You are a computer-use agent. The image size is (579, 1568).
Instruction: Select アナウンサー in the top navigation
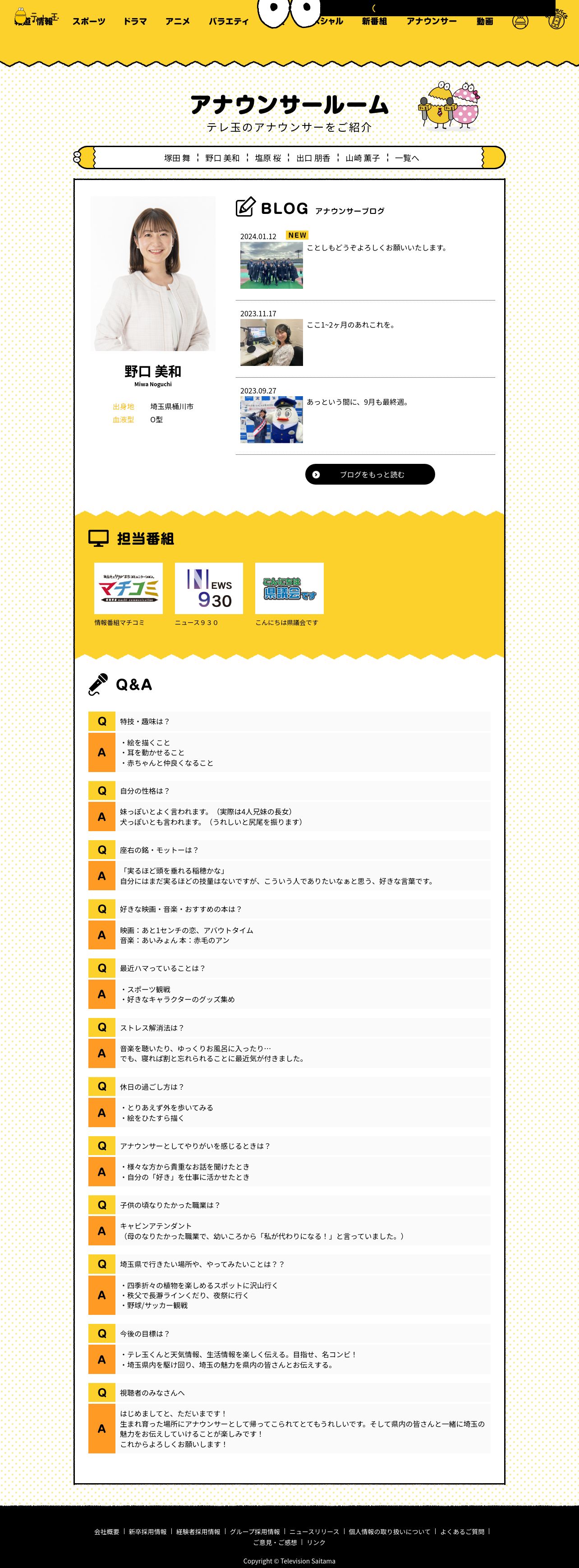(431, 21)
